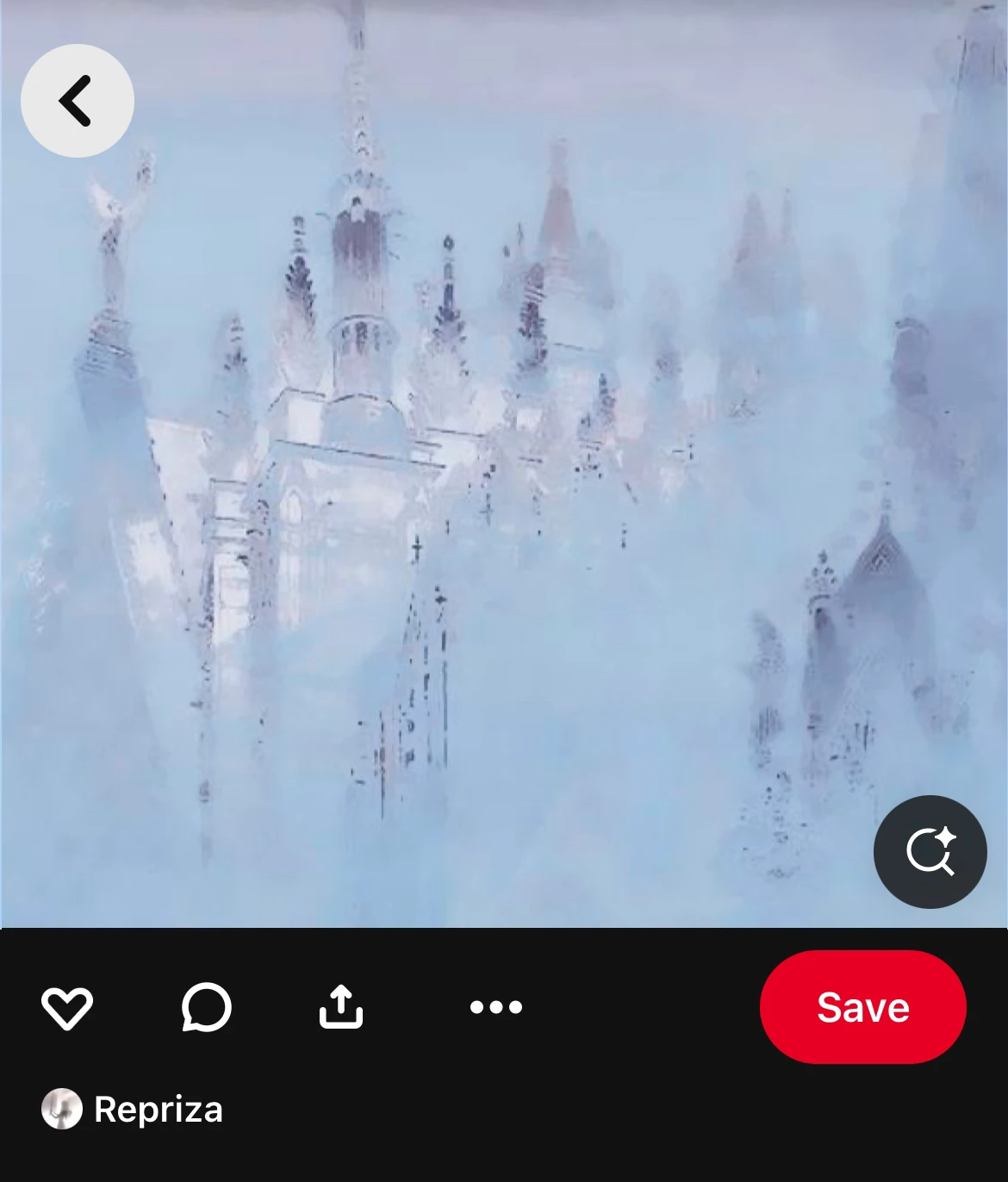
Task: Open Repriza's profile avatar
Action: pos(60,1110)
